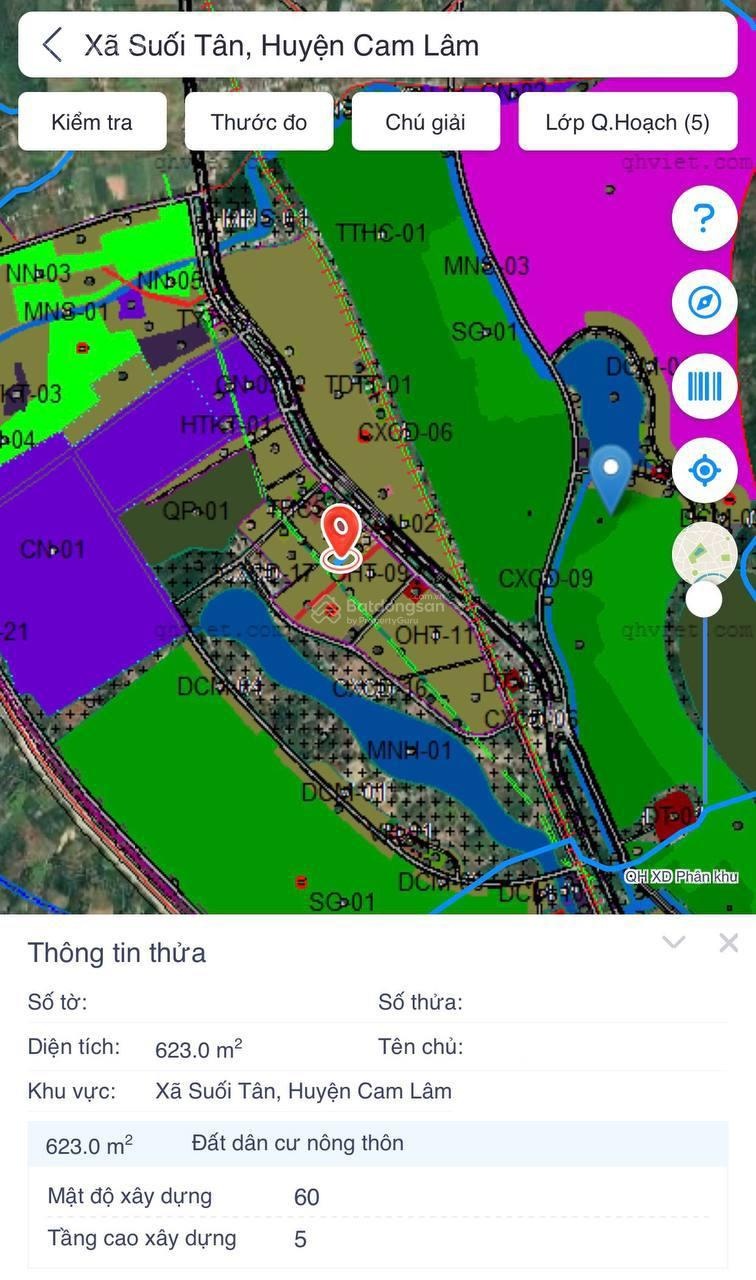Select the red location pin on map
This screenshot has width=756, height=1280.
coord(341,533)
